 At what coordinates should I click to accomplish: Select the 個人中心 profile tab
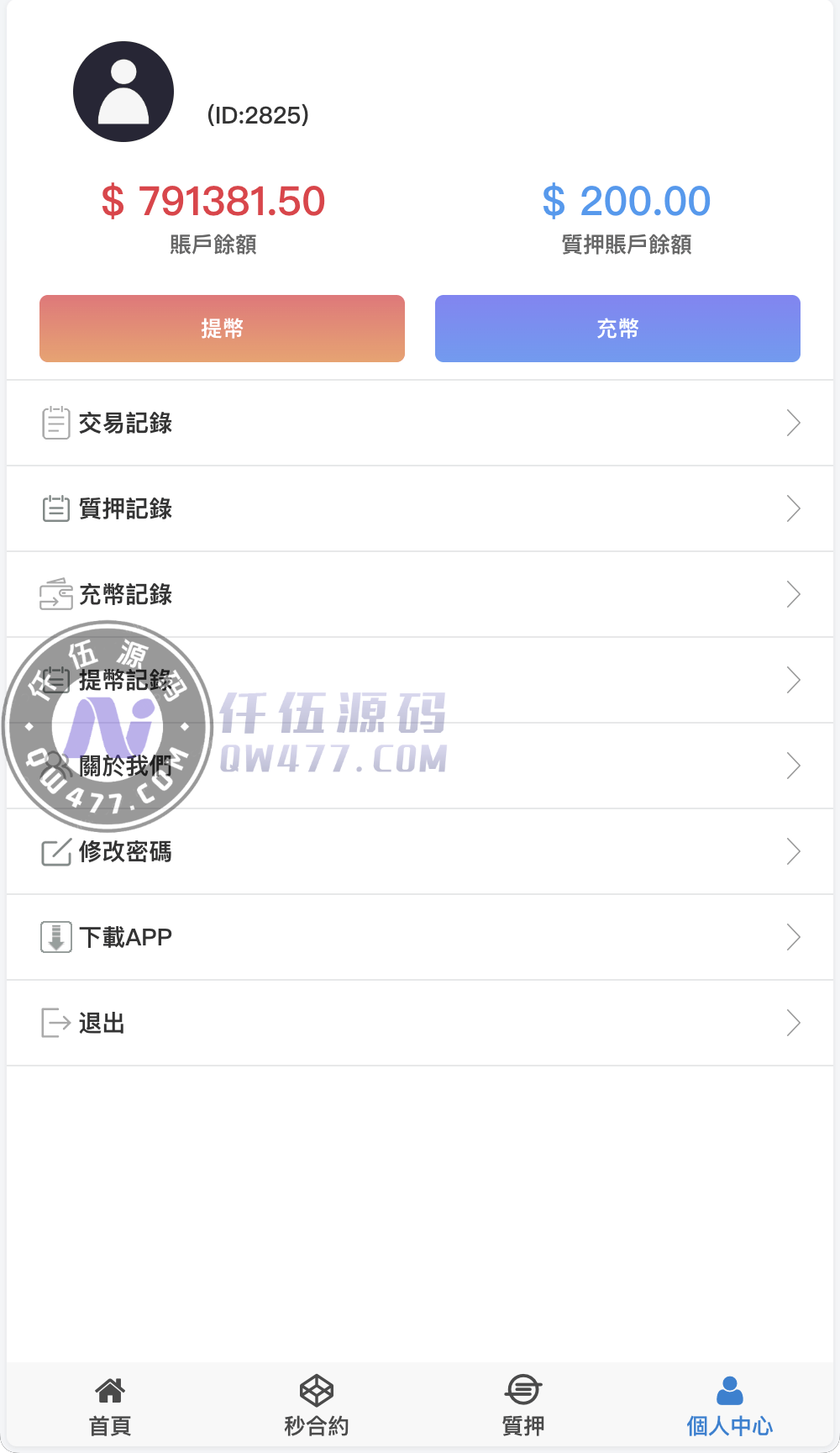[729, 1407]
